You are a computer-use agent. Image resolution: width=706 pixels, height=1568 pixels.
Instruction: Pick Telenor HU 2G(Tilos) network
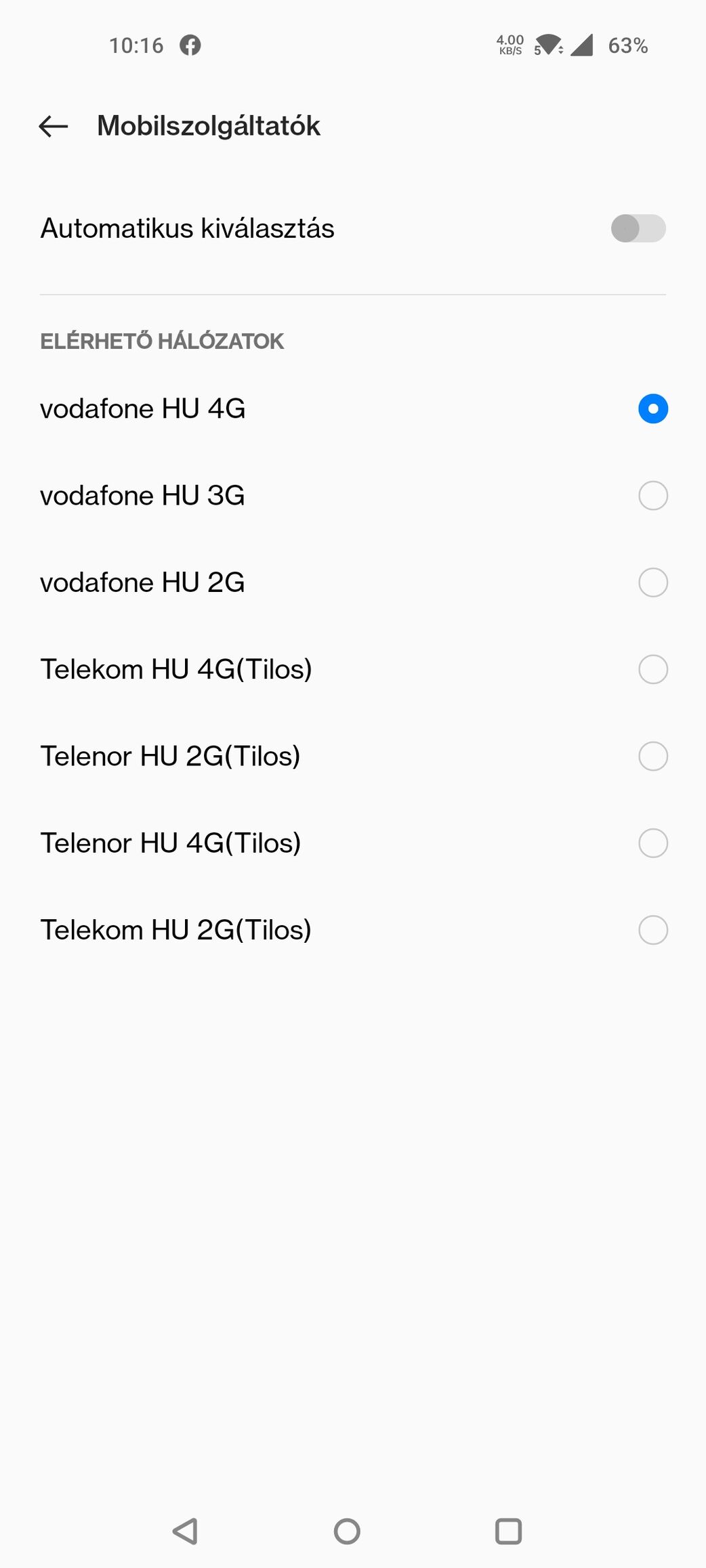pyautogui.click(x=353, y=756)
